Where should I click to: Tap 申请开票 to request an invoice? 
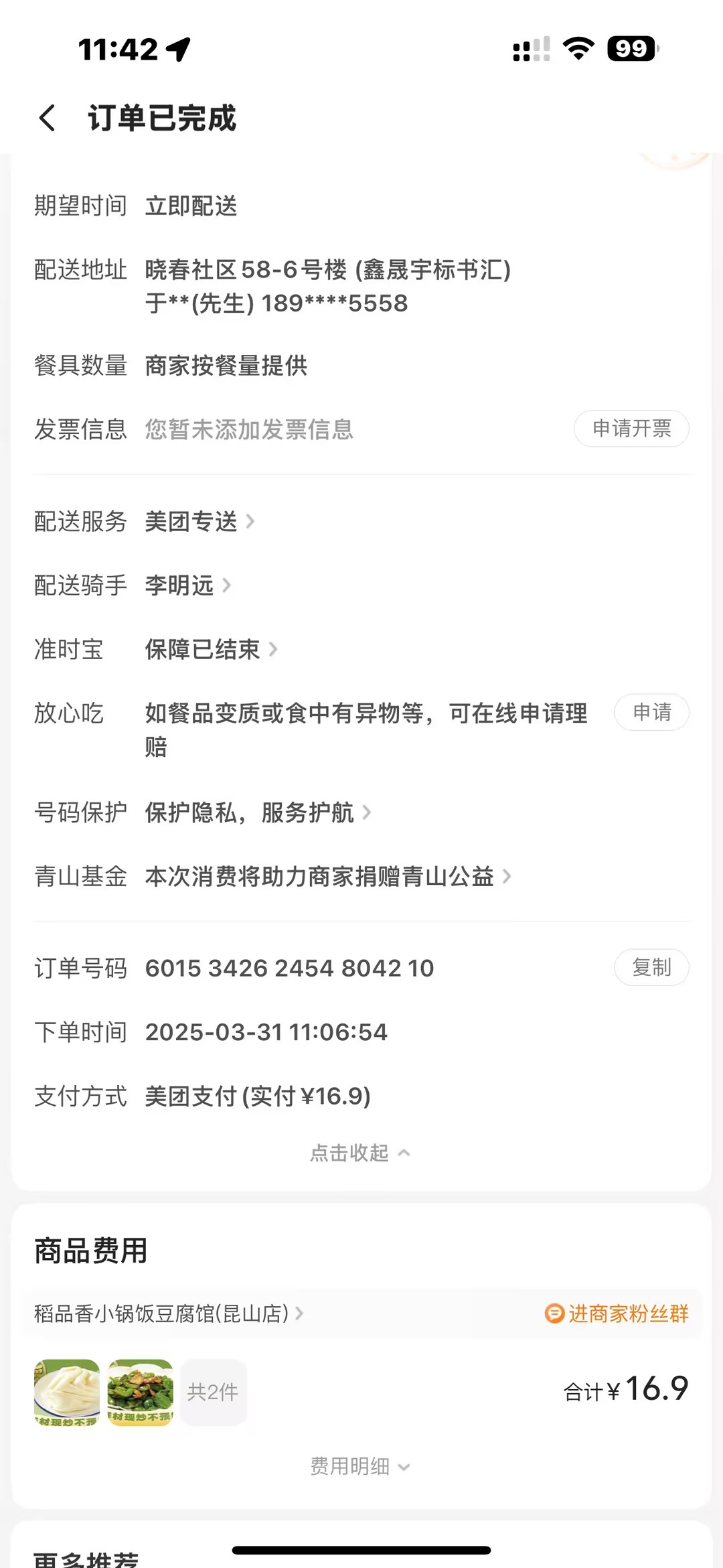[631, 429]
